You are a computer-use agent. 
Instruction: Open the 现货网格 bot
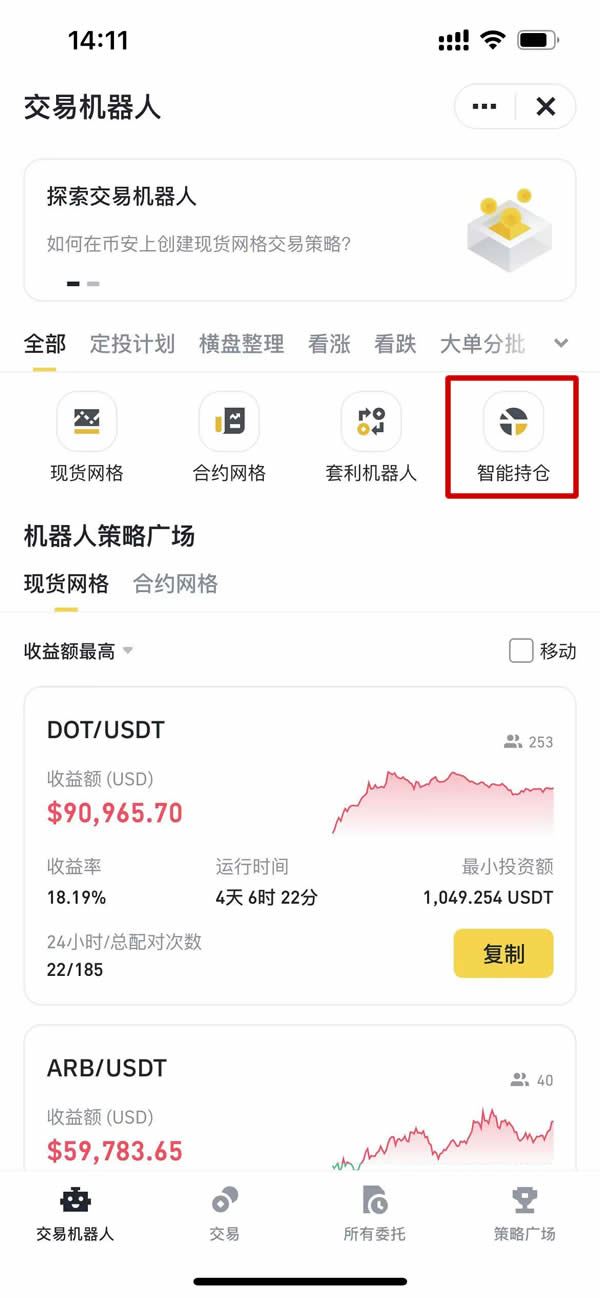point(87,437)
